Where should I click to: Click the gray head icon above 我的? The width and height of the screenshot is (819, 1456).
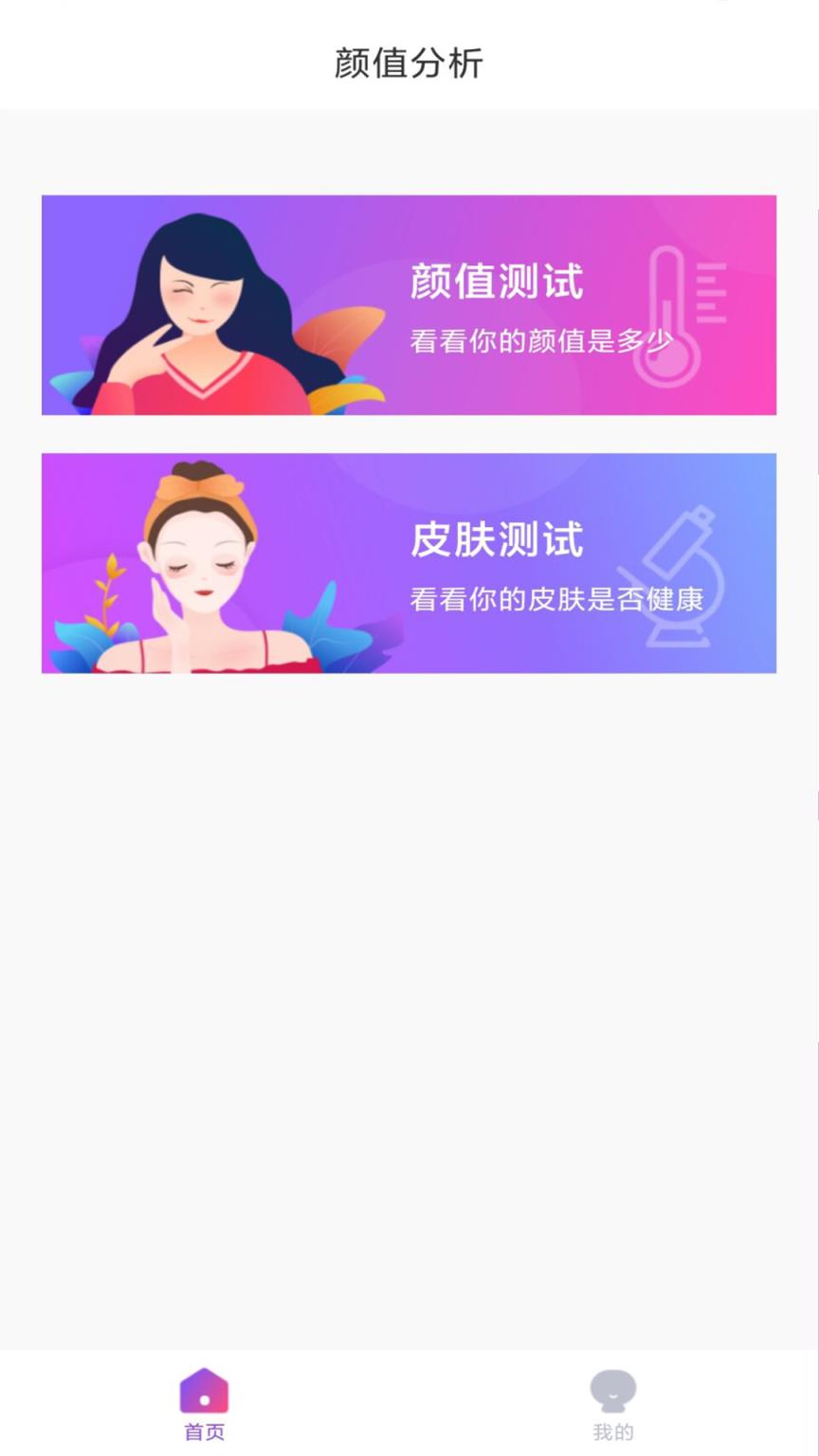(614, 1388)
